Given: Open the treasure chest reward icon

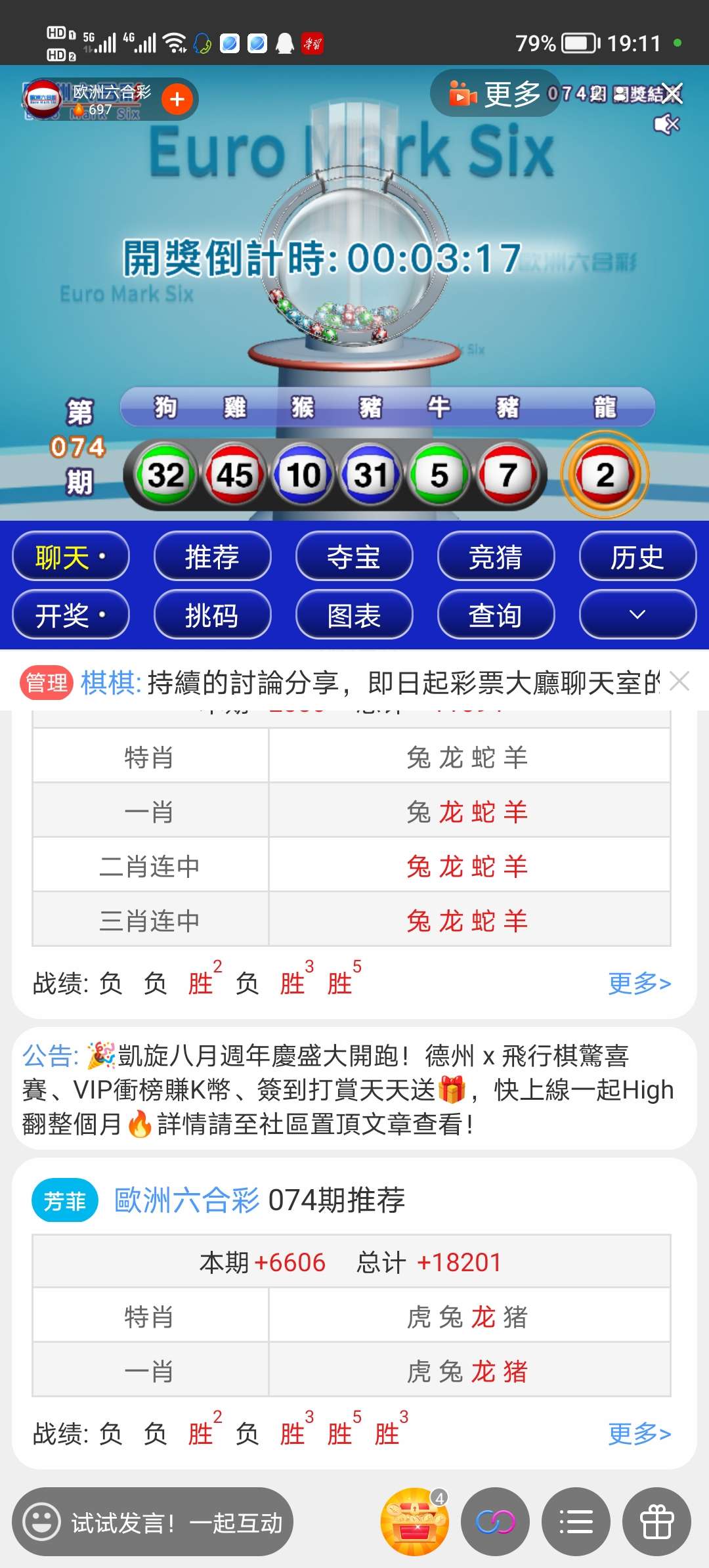Looking at the screenshot, I should pyautogui.click(x=414, y=1521).
